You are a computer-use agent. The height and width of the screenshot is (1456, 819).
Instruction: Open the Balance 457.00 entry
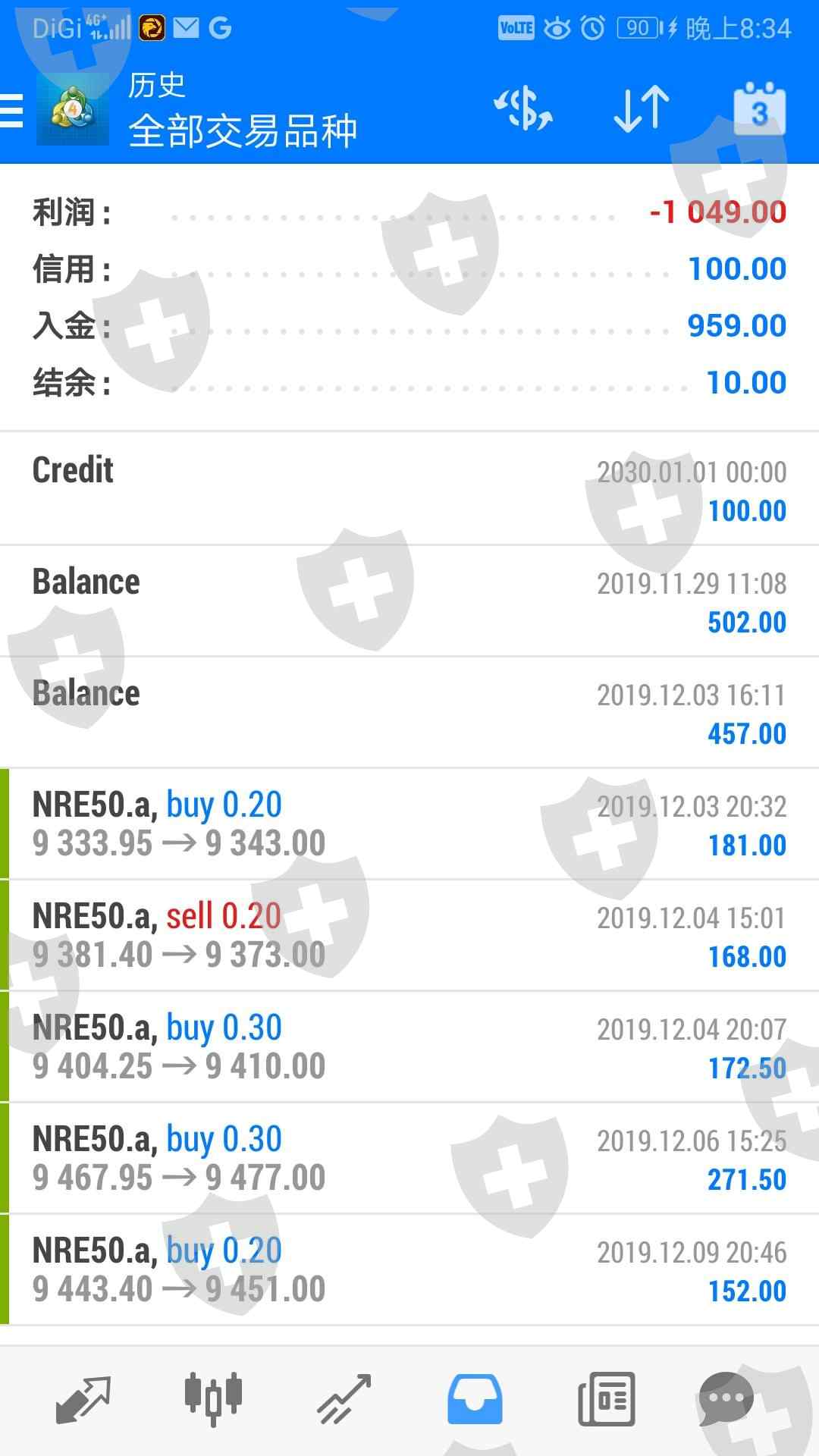[409, 713]
